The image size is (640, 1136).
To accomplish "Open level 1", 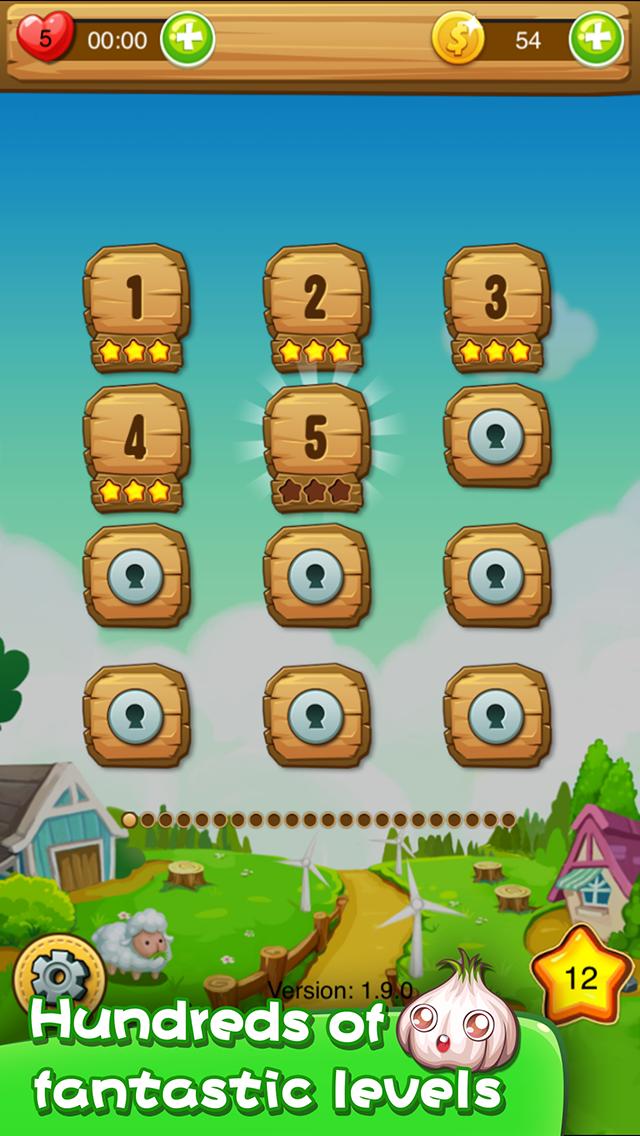I will [x=135, y=305].
